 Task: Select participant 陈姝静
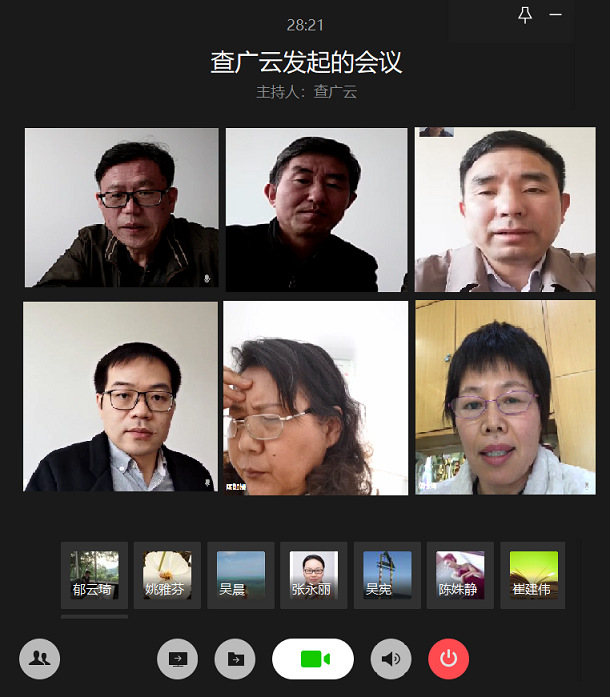pos(460,576)
